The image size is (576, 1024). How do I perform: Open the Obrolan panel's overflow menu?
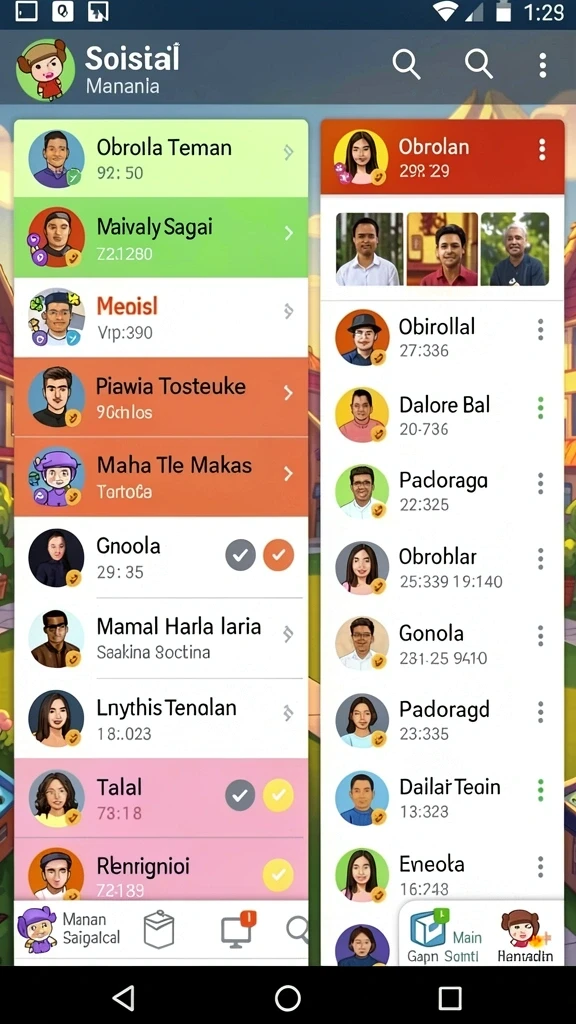click(x=541, y=150)
